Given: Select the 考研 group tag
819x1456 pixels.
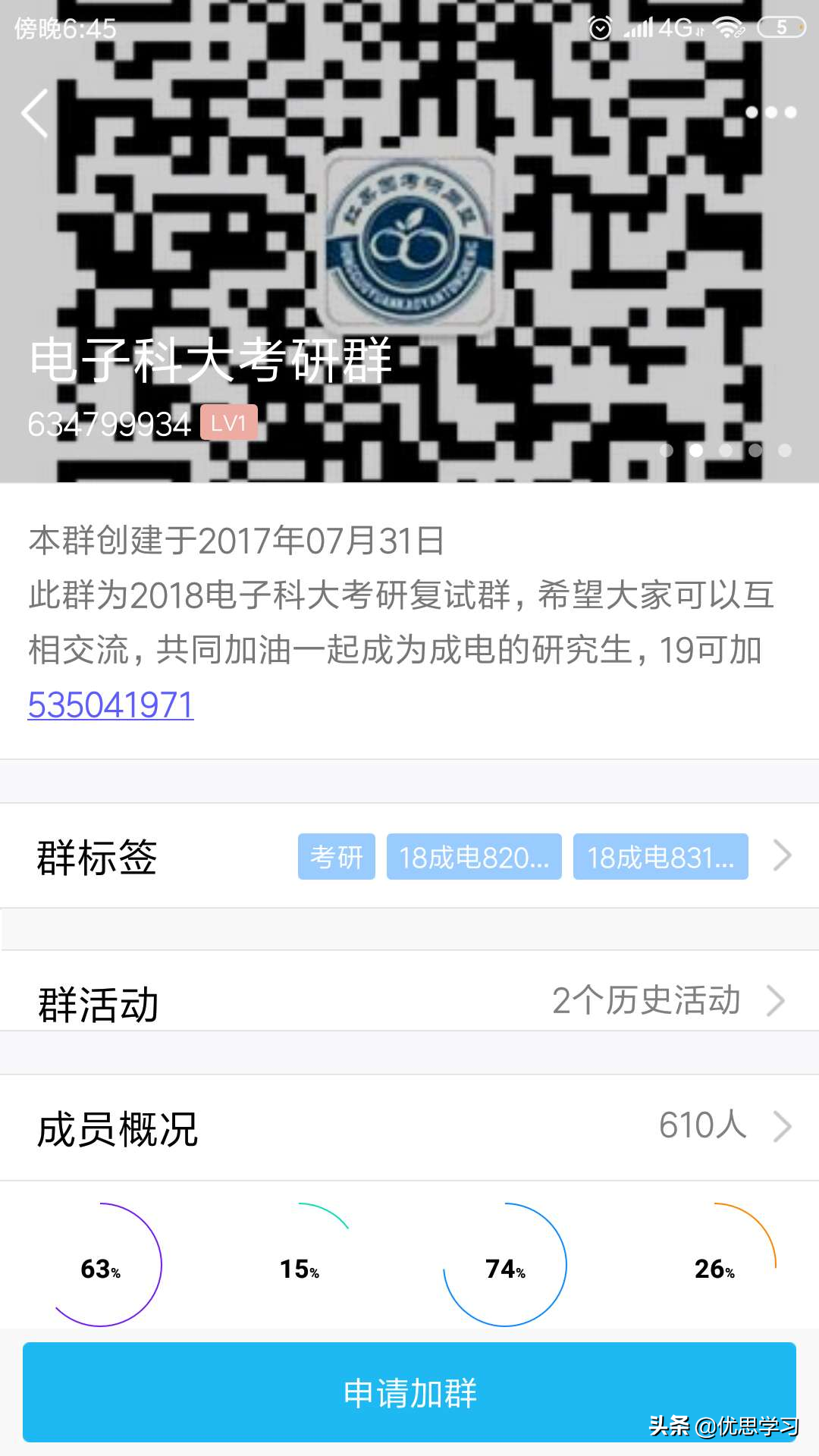Looking at the screenshot, I should click(x=336, y=857).
